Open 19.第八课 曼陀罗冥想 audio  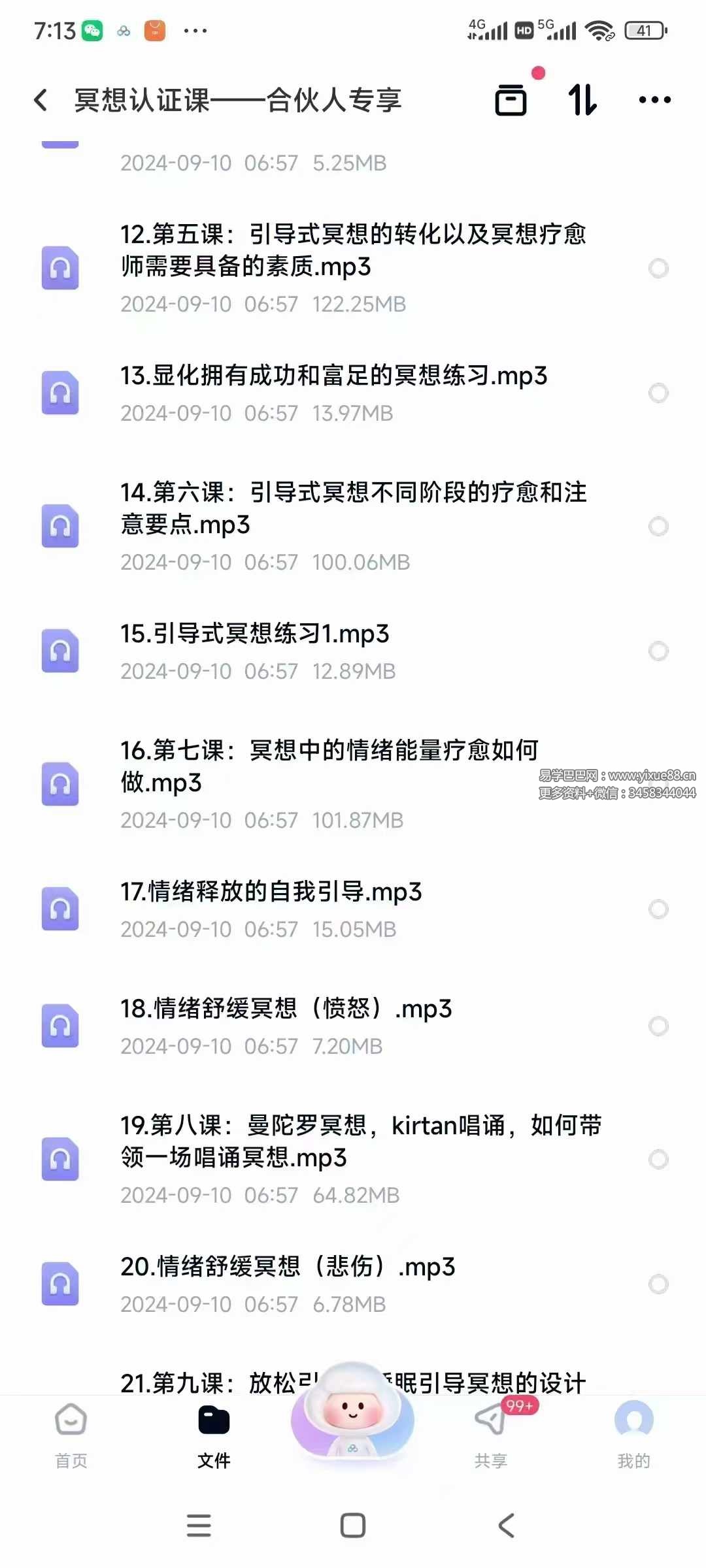tap(360, 1141)
